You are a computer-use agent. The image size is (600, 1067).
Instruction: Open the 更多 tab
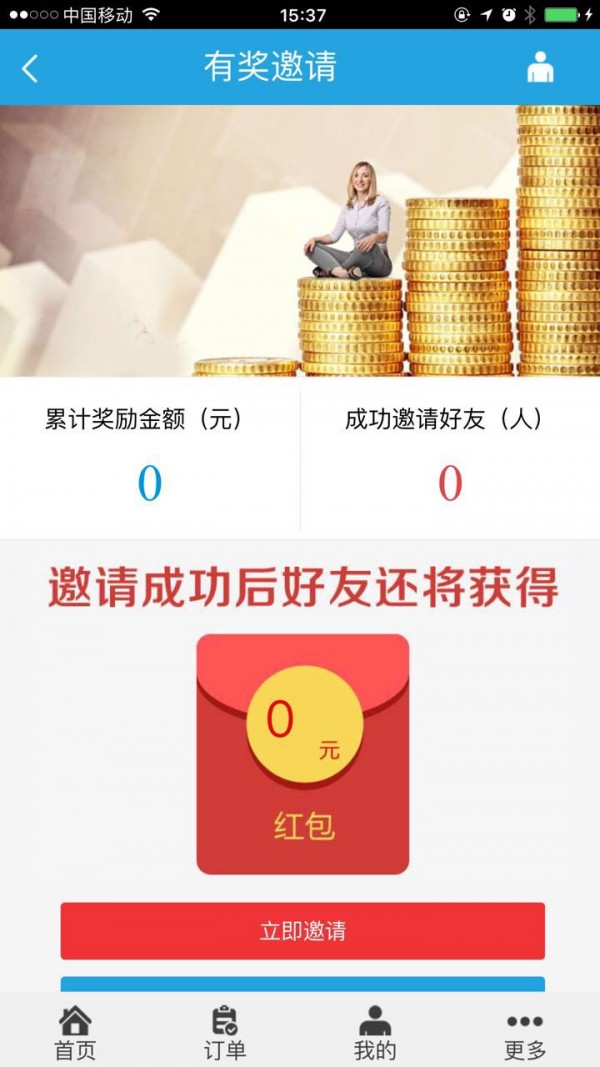(524, 1033)
